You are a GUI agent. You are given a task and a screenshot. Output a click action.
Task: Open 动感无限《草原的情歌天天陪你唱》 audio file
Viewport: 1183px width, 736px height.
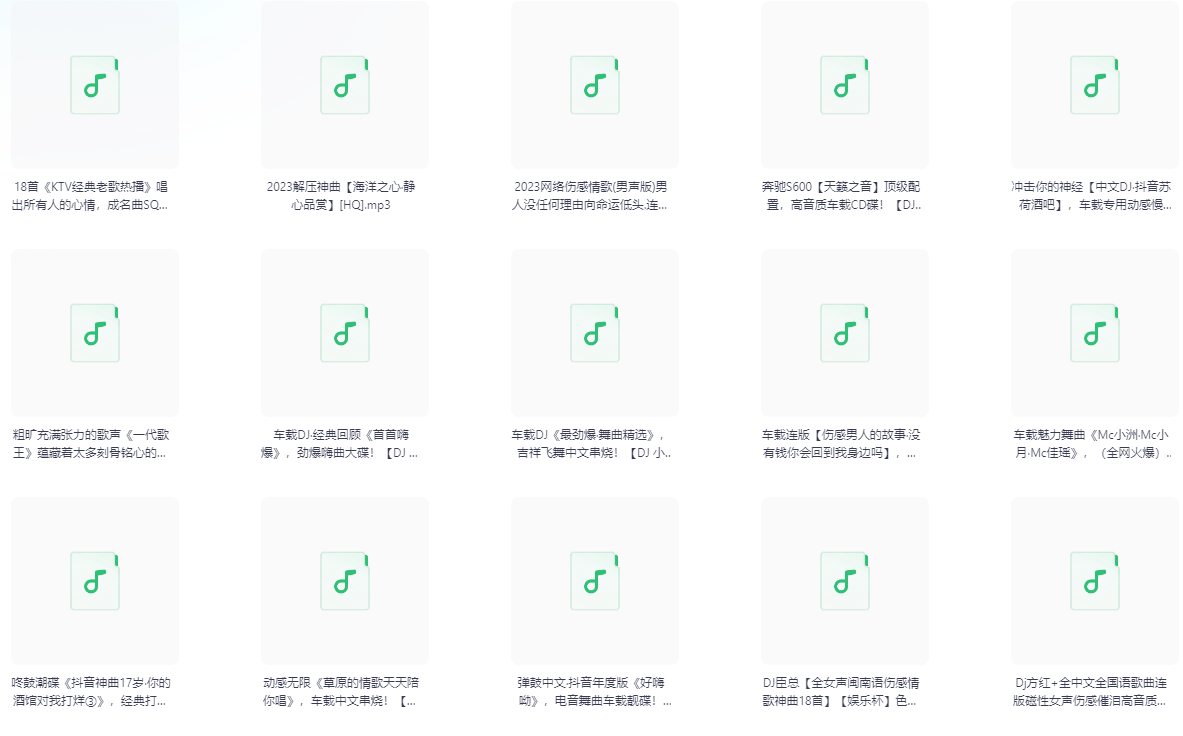tap(345, 581)
